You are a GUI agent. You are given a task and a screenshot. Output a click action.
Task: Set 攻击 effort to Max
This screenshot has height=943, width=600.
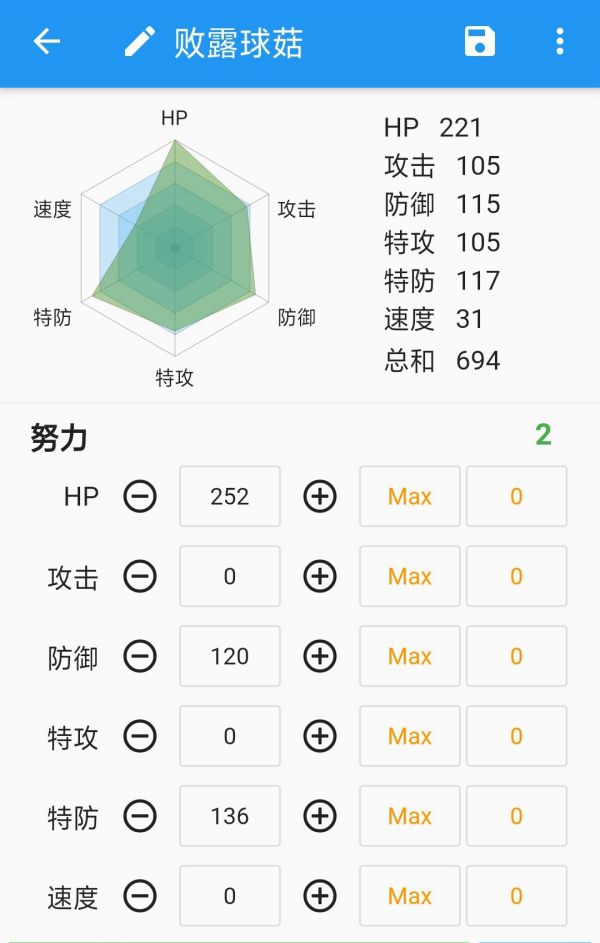(x=410, y=576)
